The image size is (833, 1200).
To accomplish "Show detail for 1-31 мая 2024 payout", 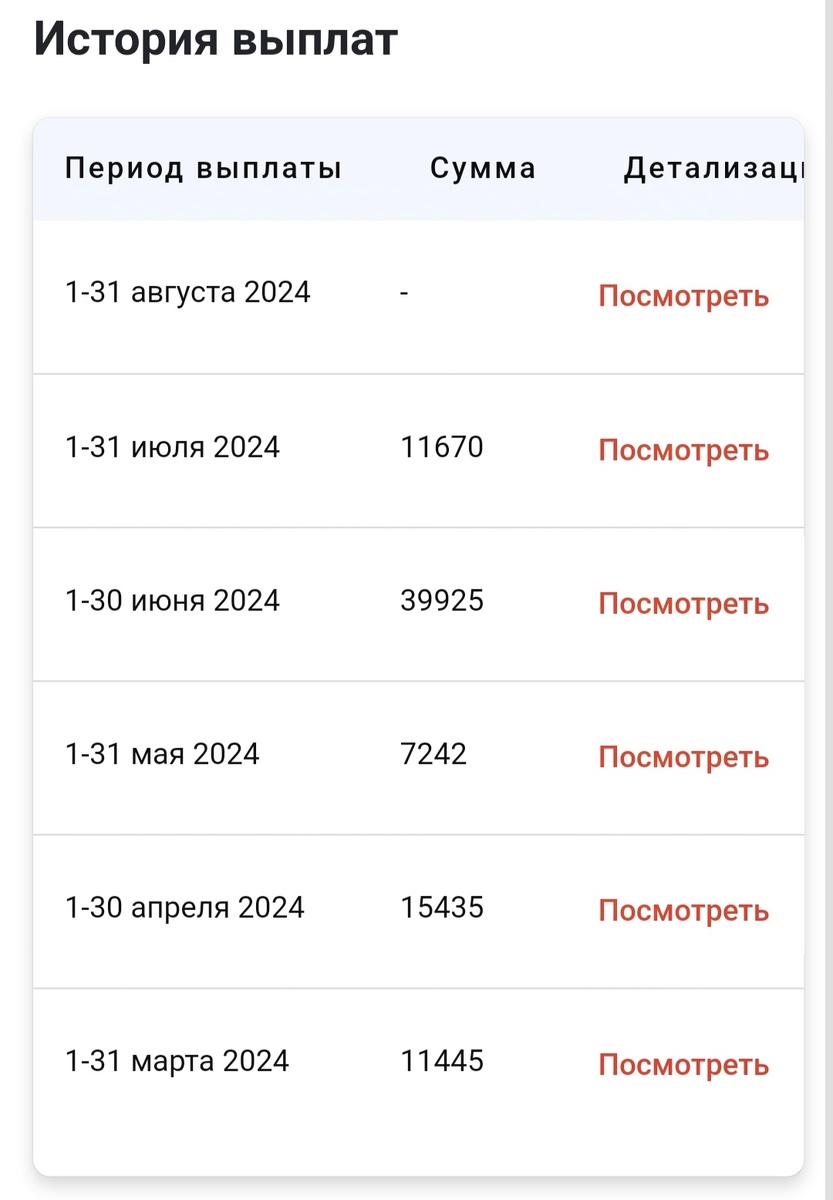I will coord(683,757).
